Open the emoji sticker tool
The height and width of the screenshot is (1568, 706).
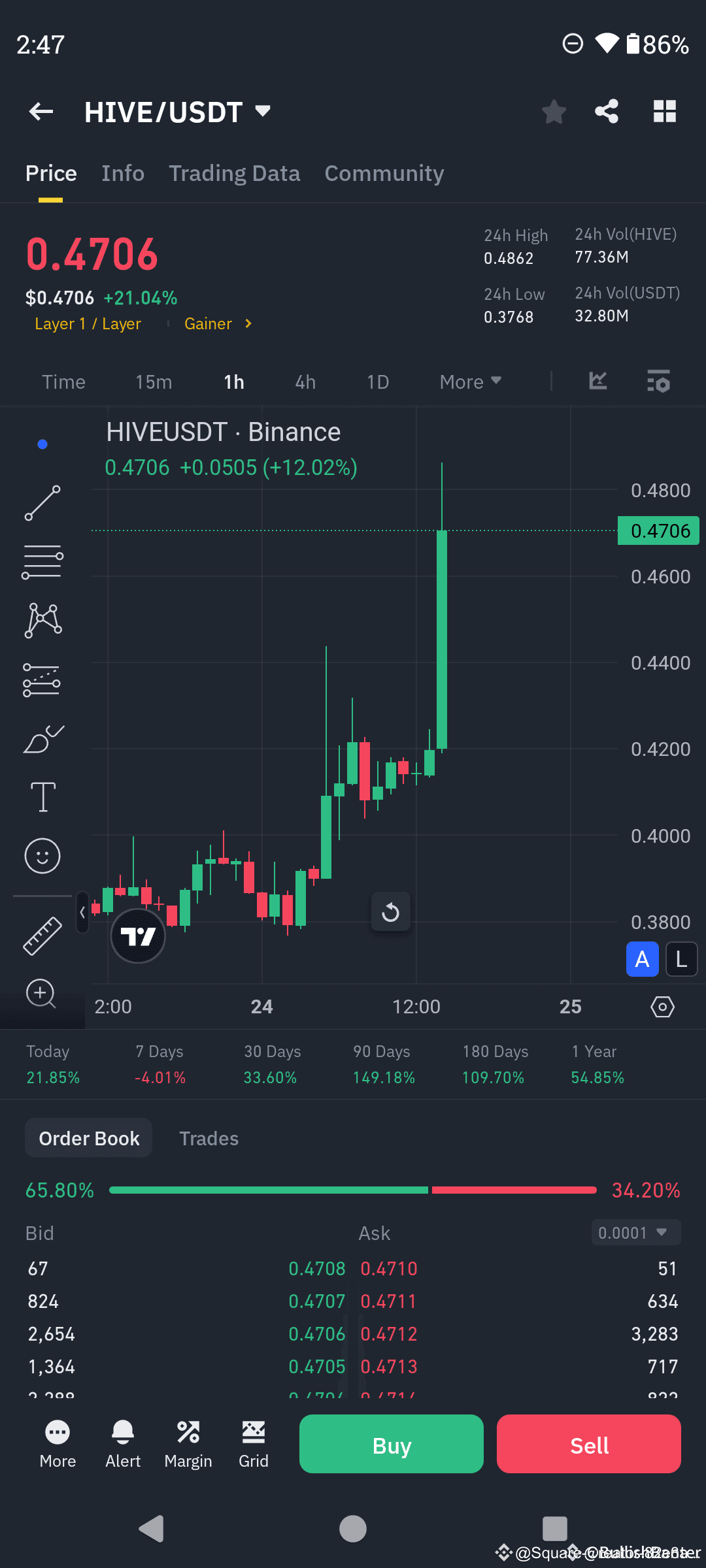tap(42, 856)
